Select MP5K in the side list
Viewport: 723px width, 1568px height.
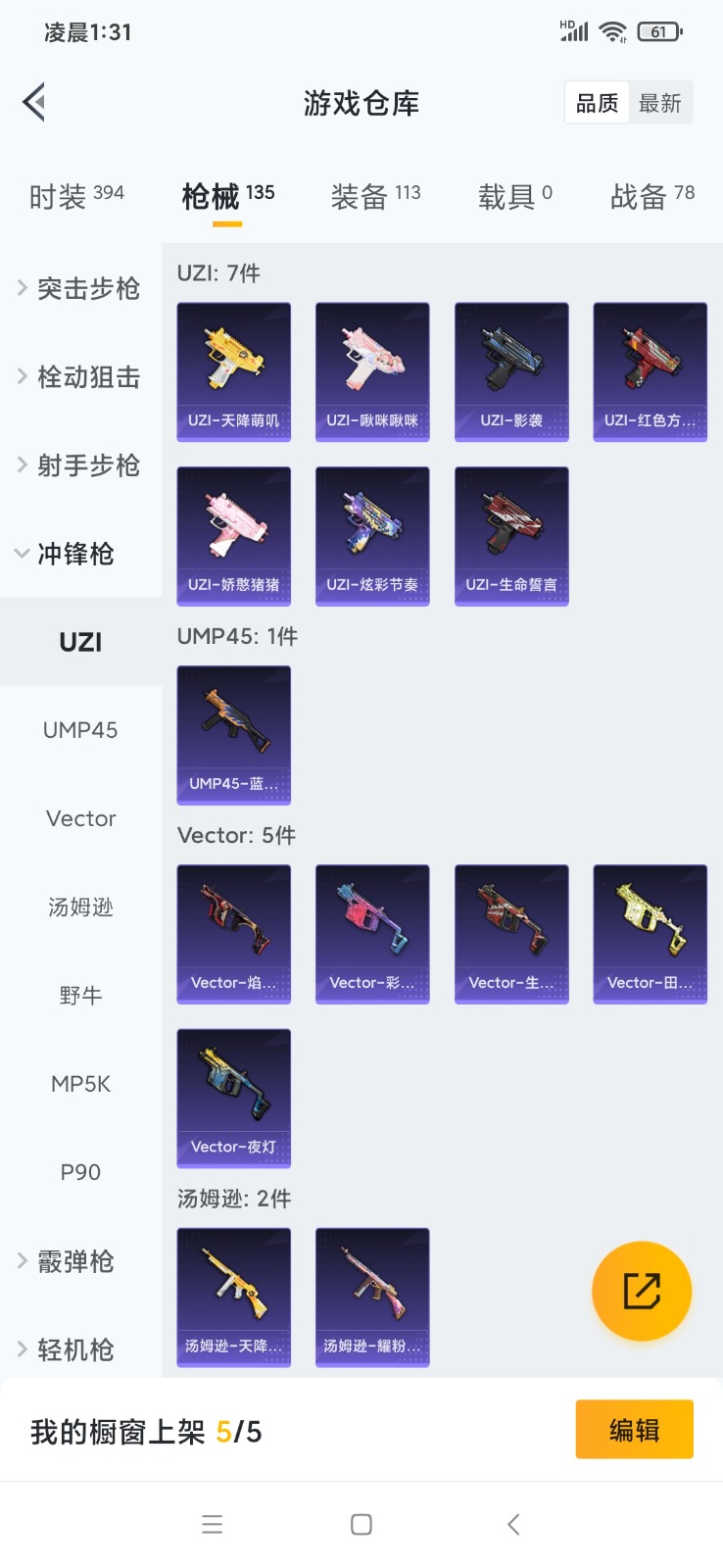80,1084
